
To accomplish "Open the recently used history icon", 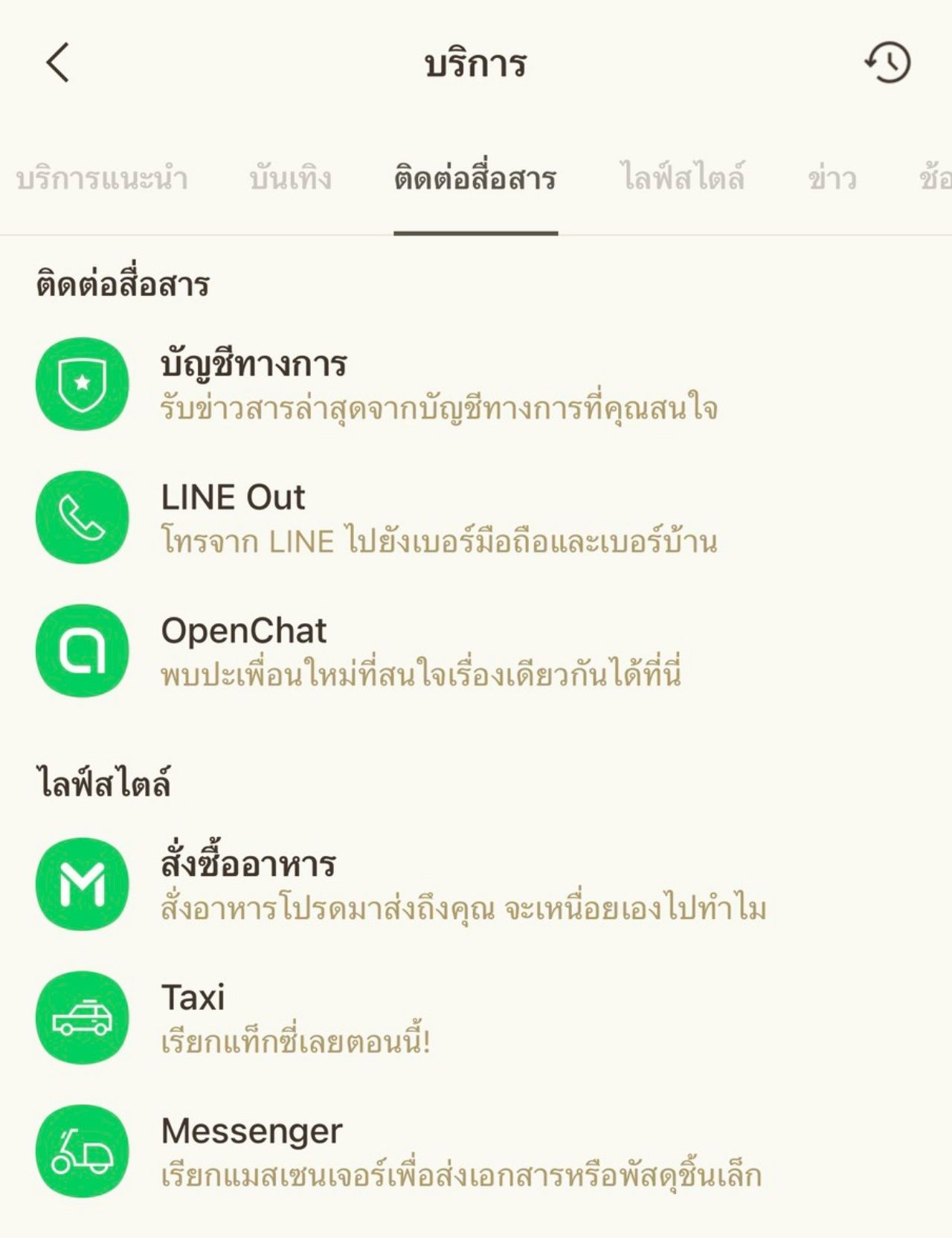I will click(888, 62).
